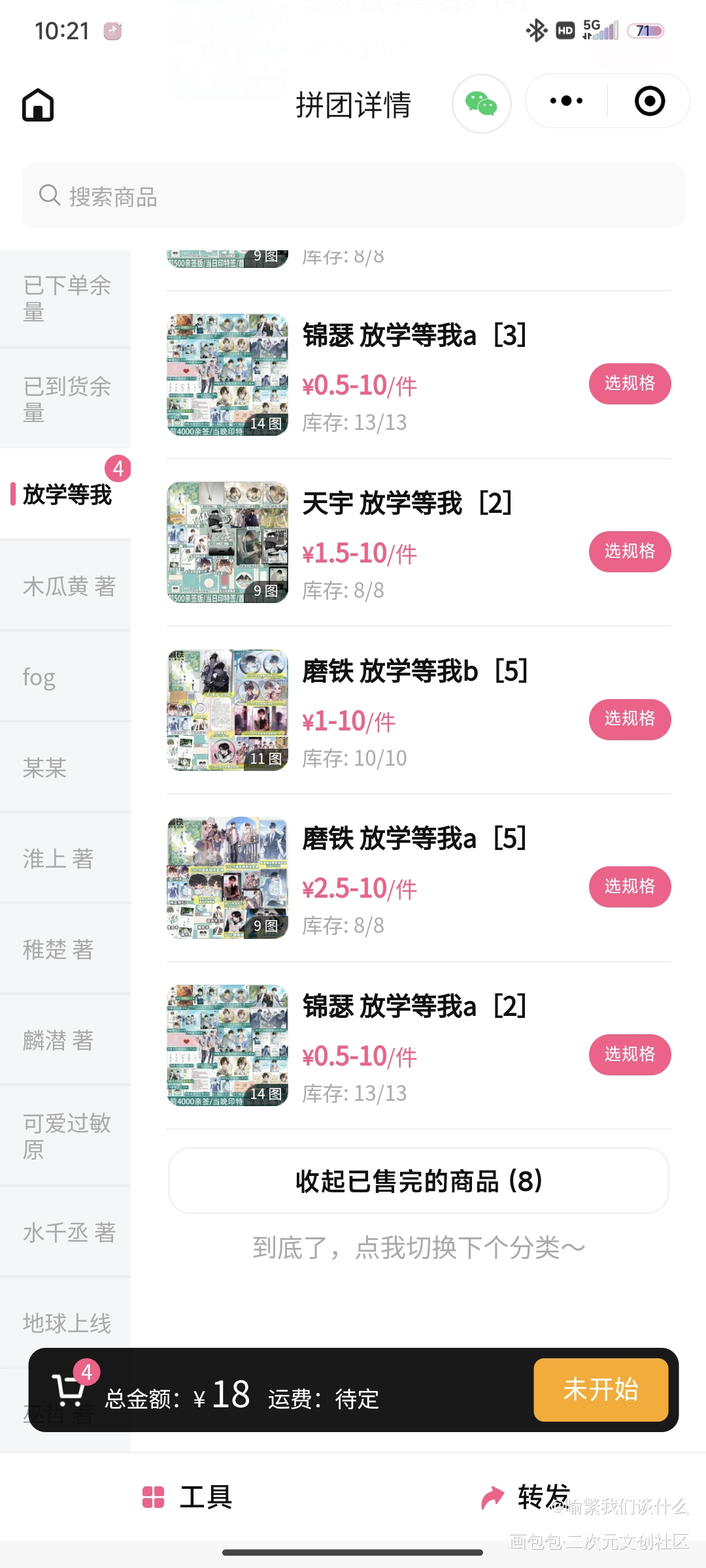This screenshot has width=706, height=1568.
Task: Choose specs for 天宇 放学等我 [2]
Action: (x=630, y=551)
